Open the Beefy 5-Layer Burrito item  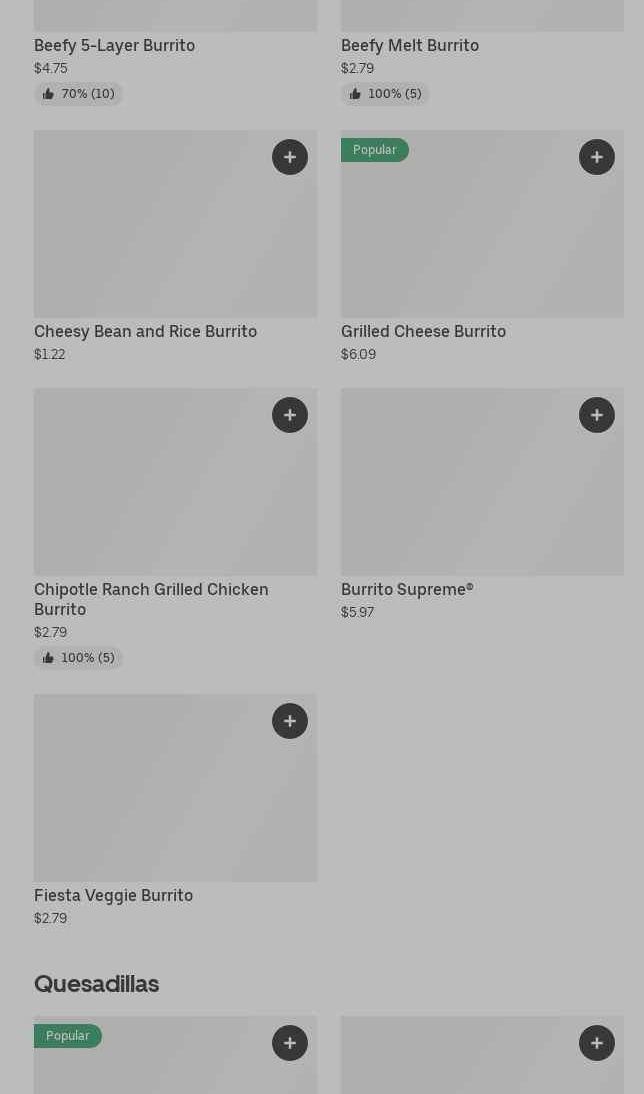pyautogui.click(x=114, y=45)
